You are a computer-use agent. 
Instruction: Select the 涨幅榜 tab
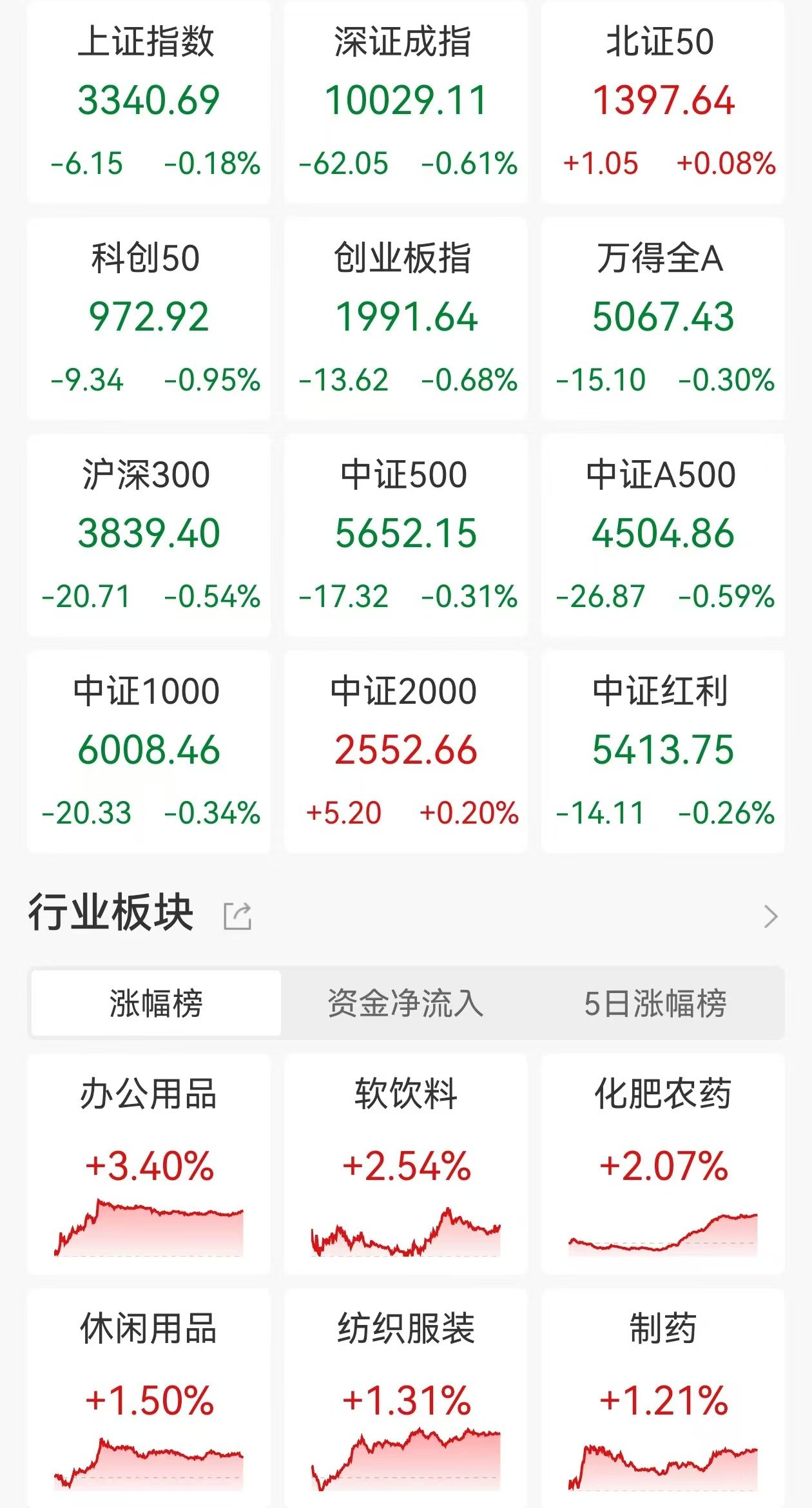point(156,1003)
